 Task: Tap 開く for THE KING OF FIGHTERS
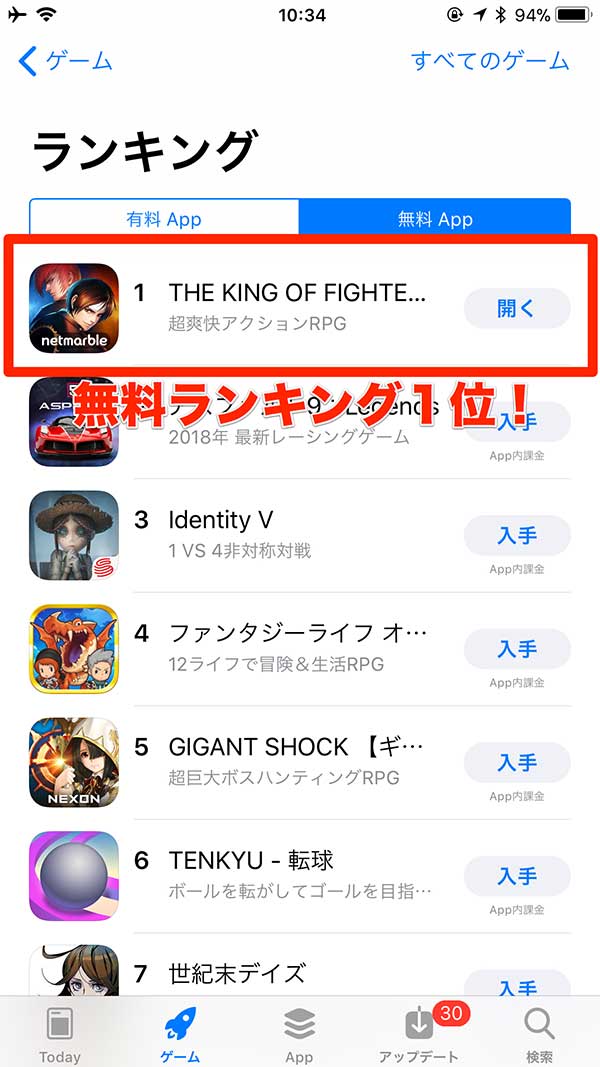point(517,308)
